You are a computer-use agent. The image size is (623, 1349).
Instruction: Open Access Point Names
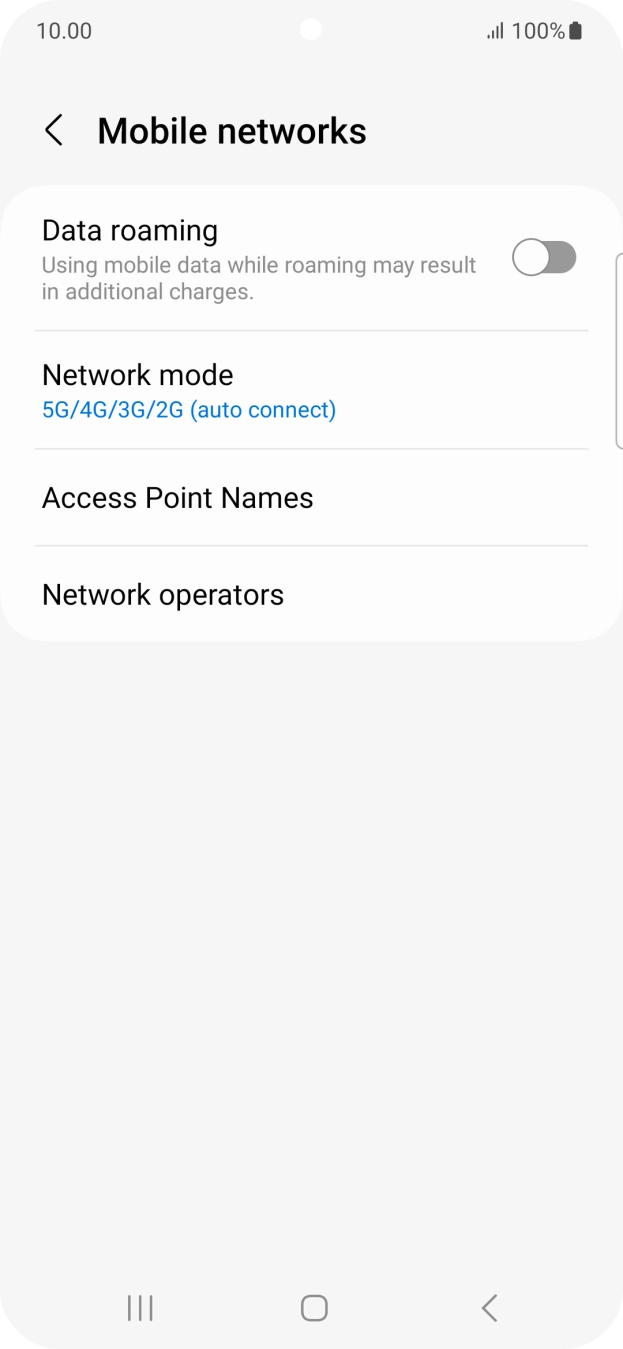point(310,498)
